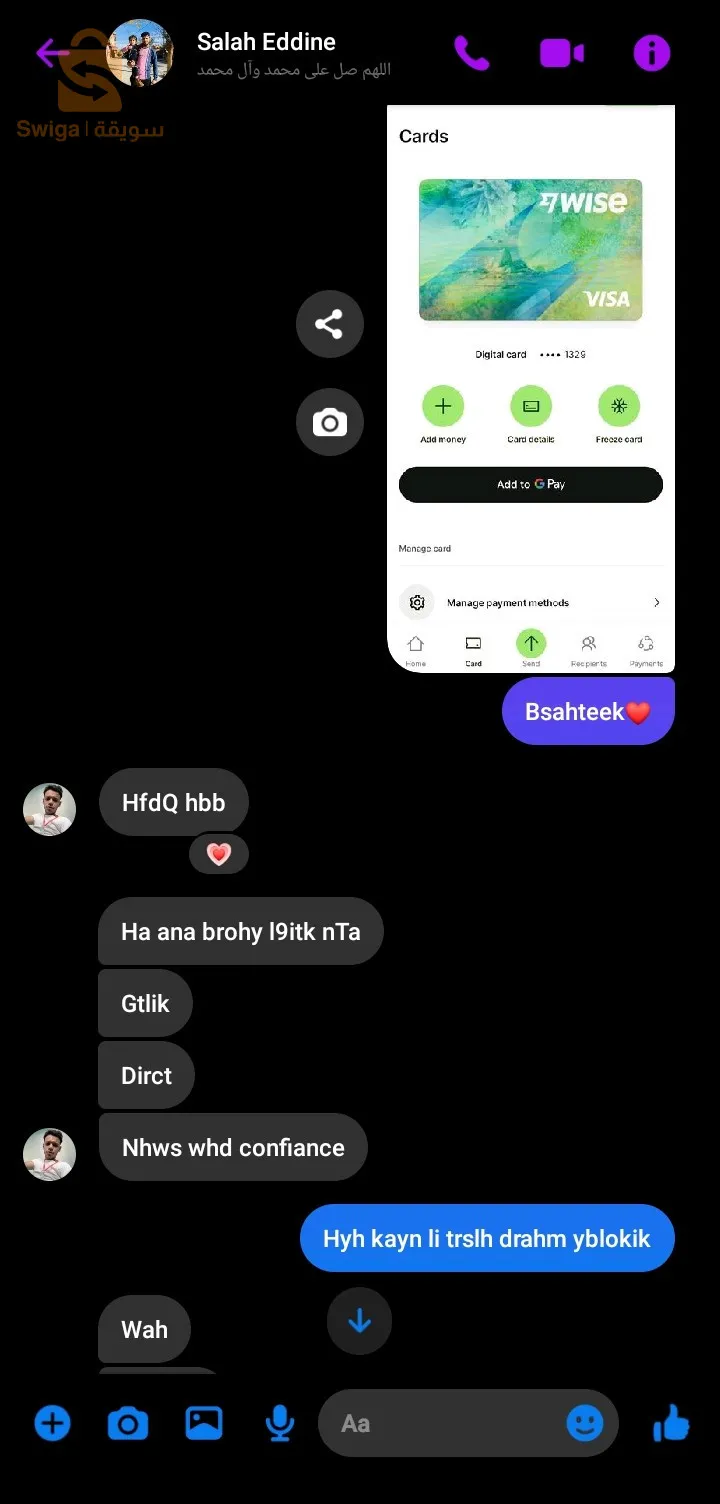Jump to the latest messages
Viewport: 720px width, 1504px height.
pos(359,1321)
